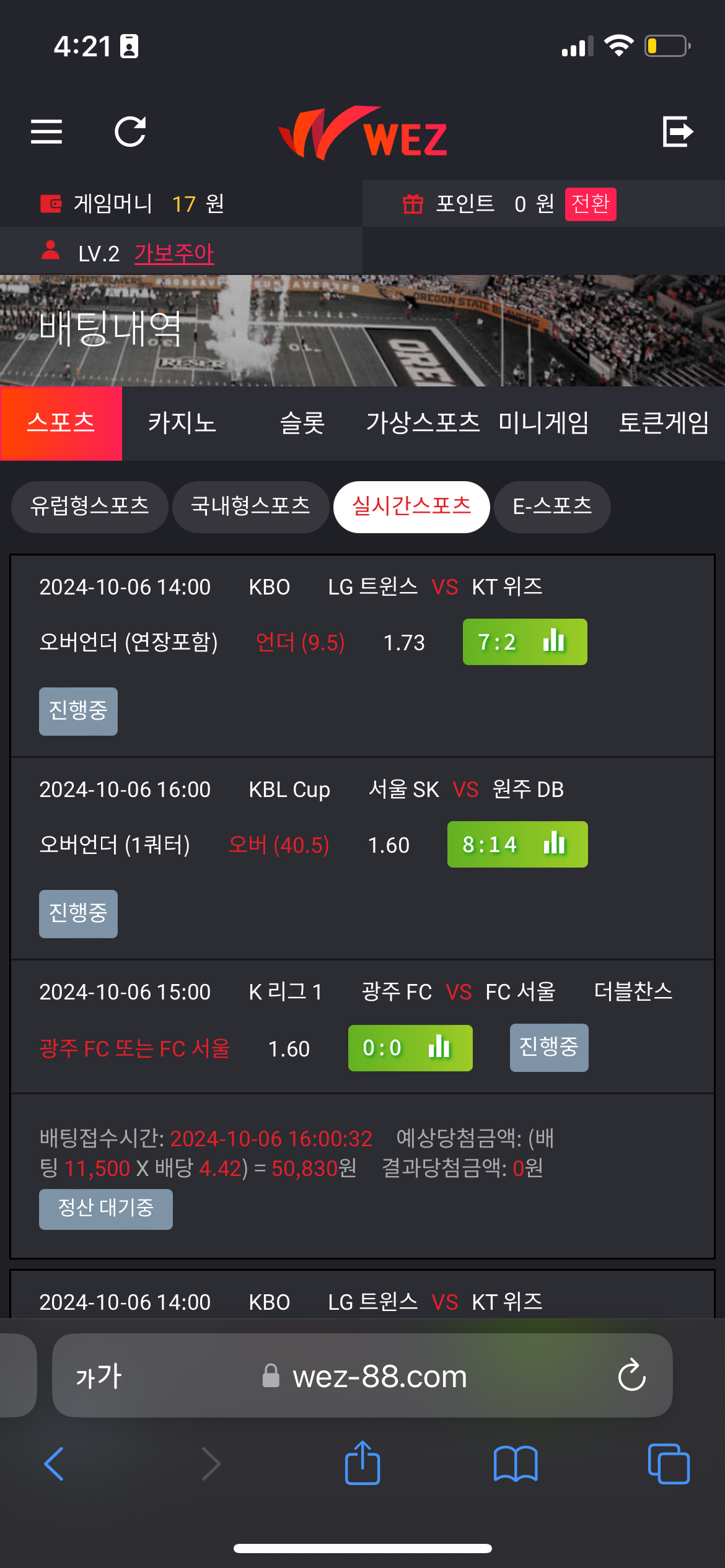Switch to the 카지노 tab

tap(182, 424)
